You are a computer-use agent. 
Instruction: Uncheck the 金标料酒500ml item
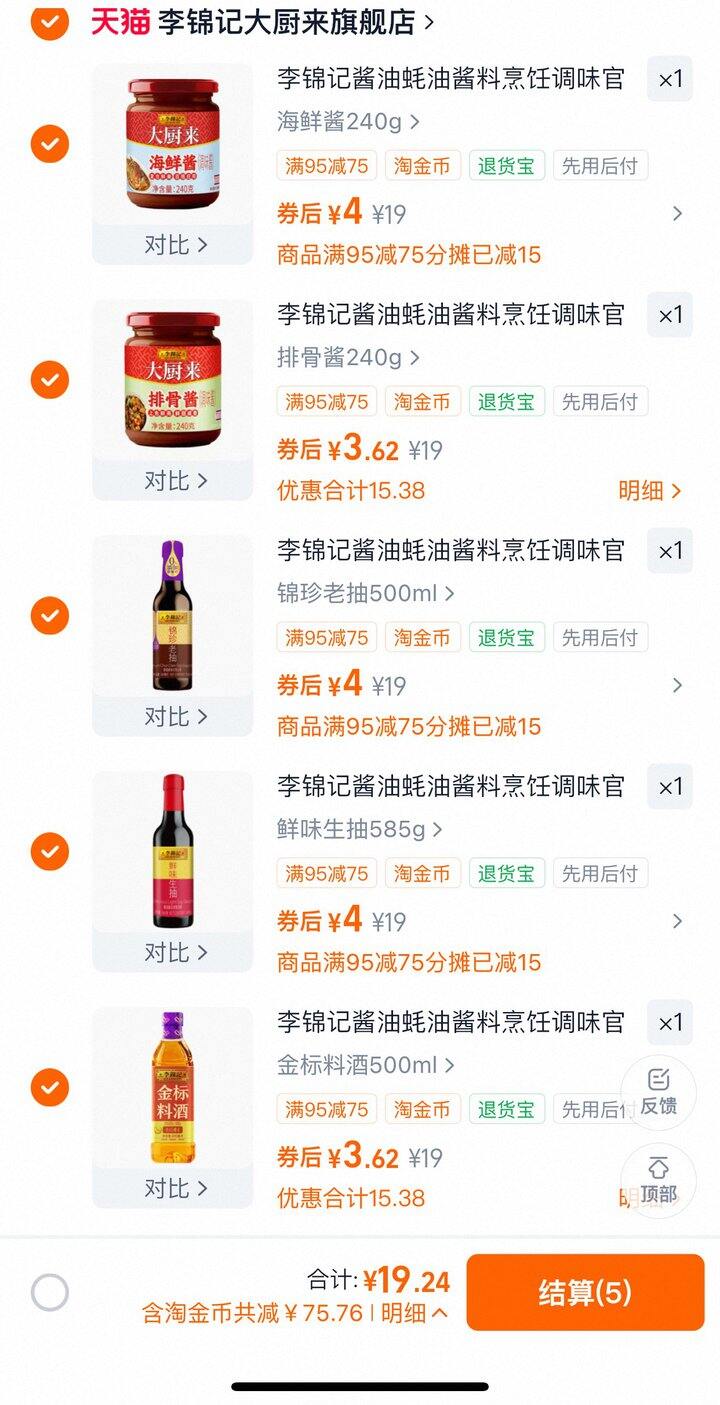(49, 1087)
